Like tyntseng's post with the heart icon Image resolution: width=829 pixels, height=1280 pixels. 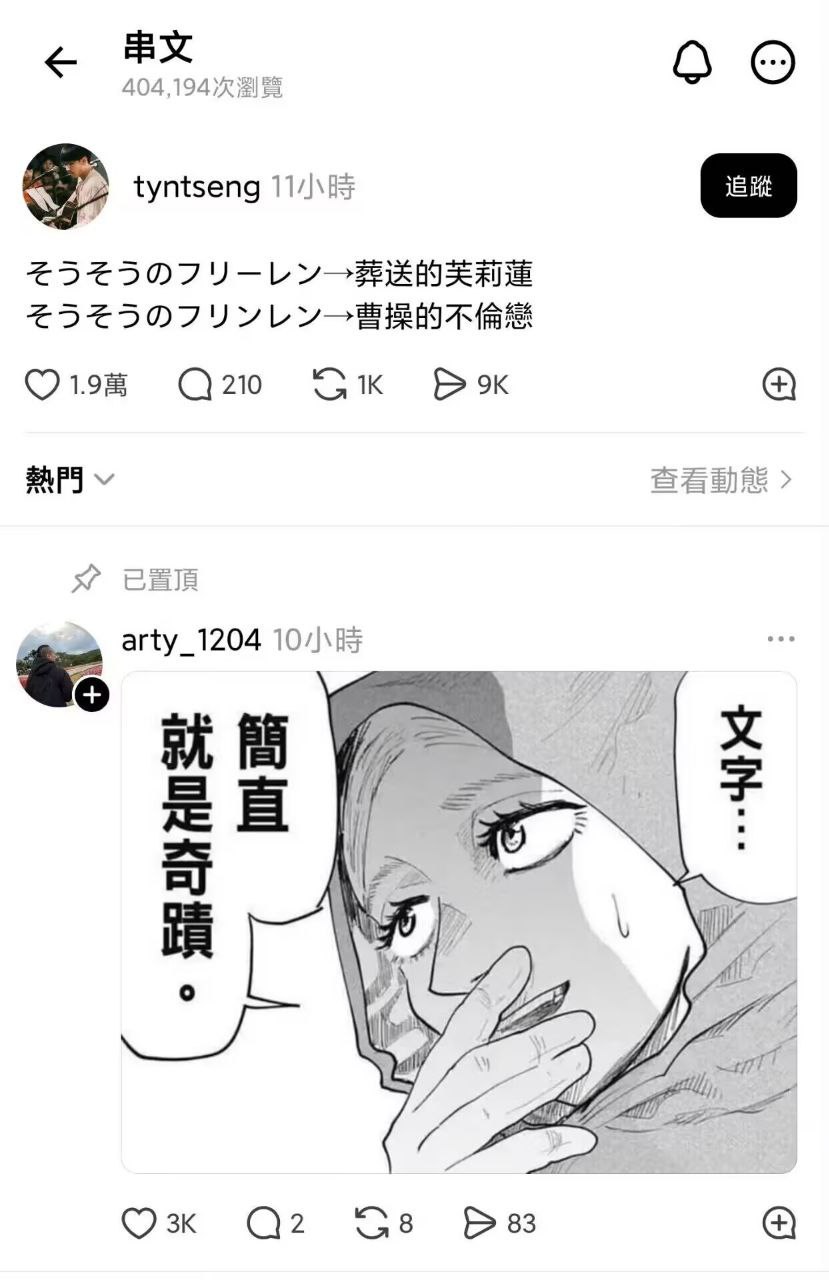[42, 384]
